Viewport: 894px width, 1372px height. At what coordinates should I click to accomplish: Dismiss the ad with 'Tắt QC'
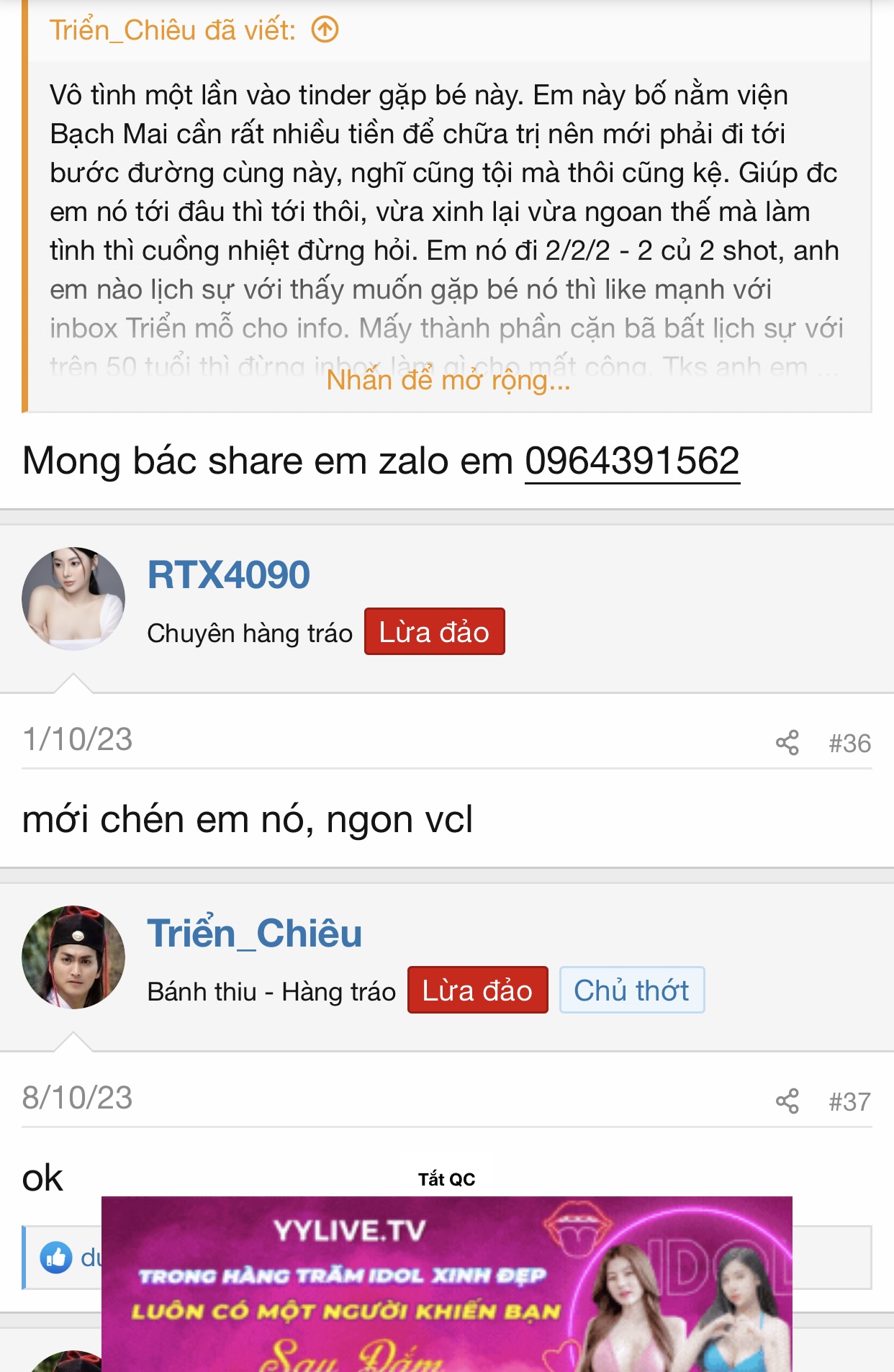point(446,1179)
